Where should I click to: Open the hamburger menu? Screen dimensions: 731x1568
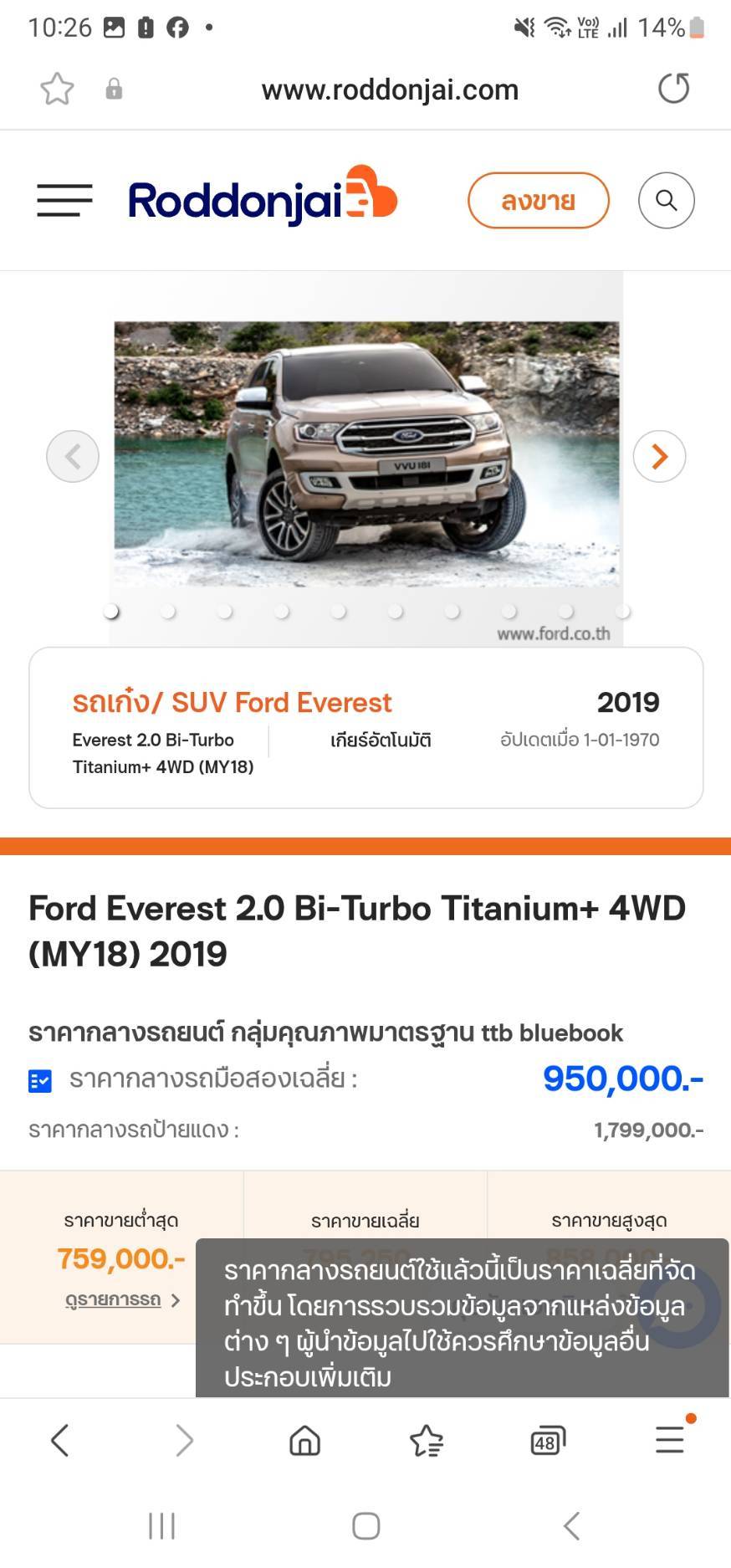(64, 201)
